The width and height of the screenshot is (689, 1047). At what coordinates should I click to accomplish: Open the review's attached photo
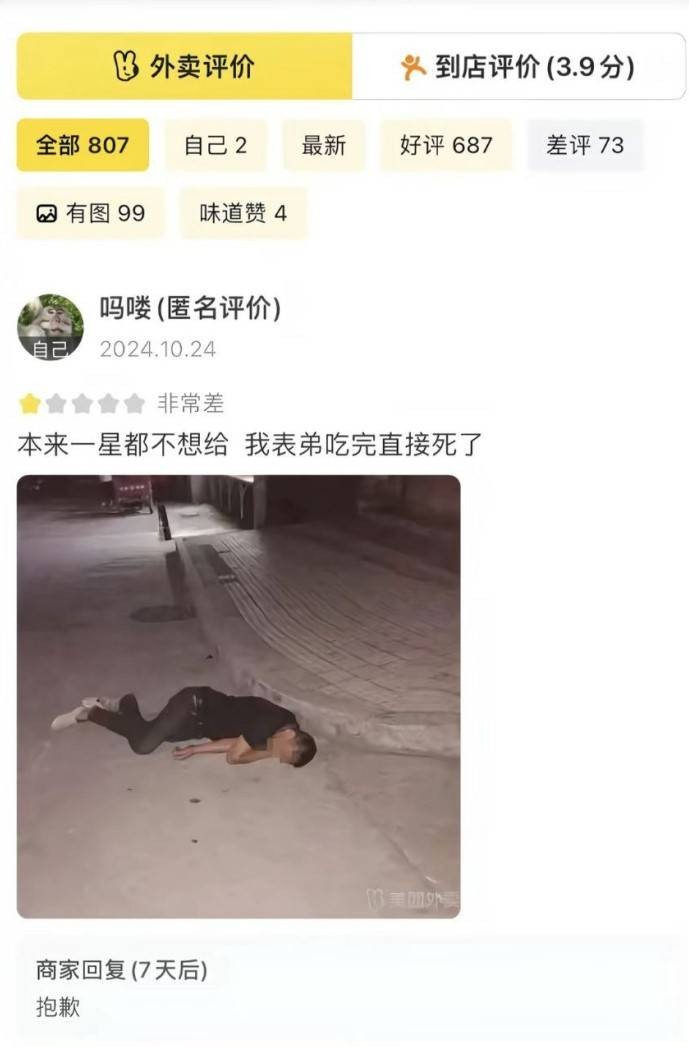coord(238,696)
